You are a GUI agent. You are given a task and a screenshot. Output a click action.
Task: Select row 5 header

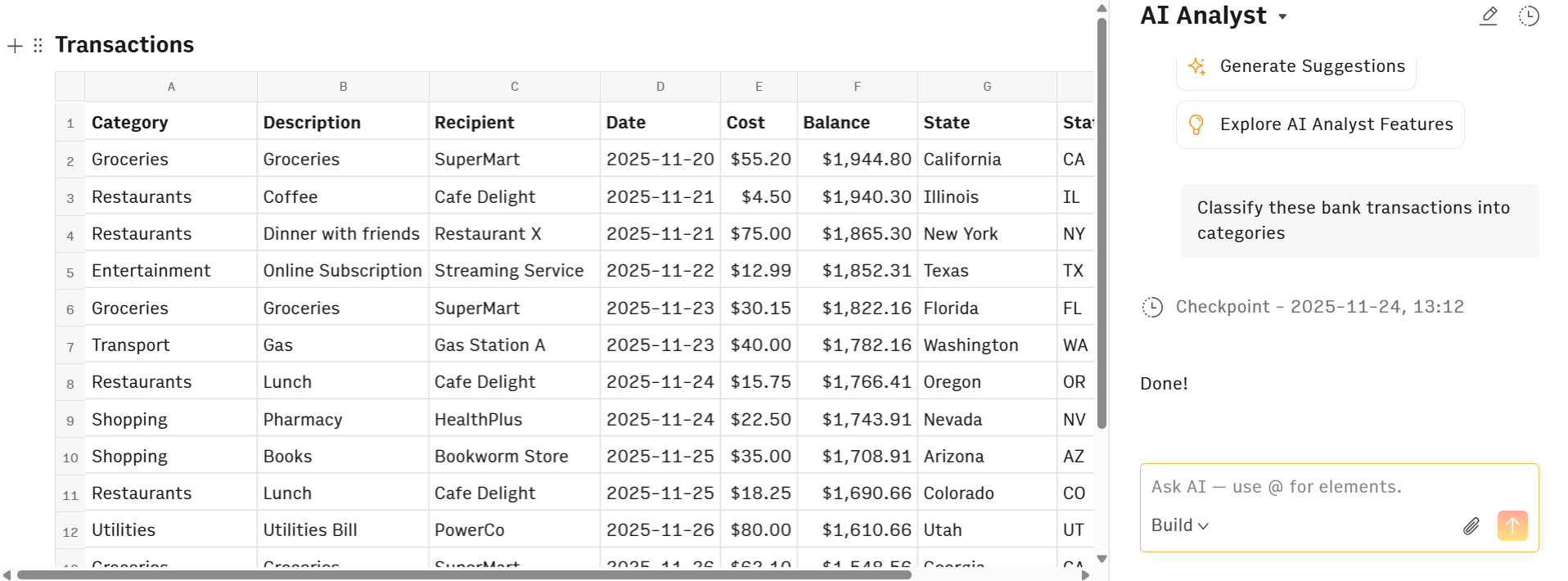click(70, 272)
